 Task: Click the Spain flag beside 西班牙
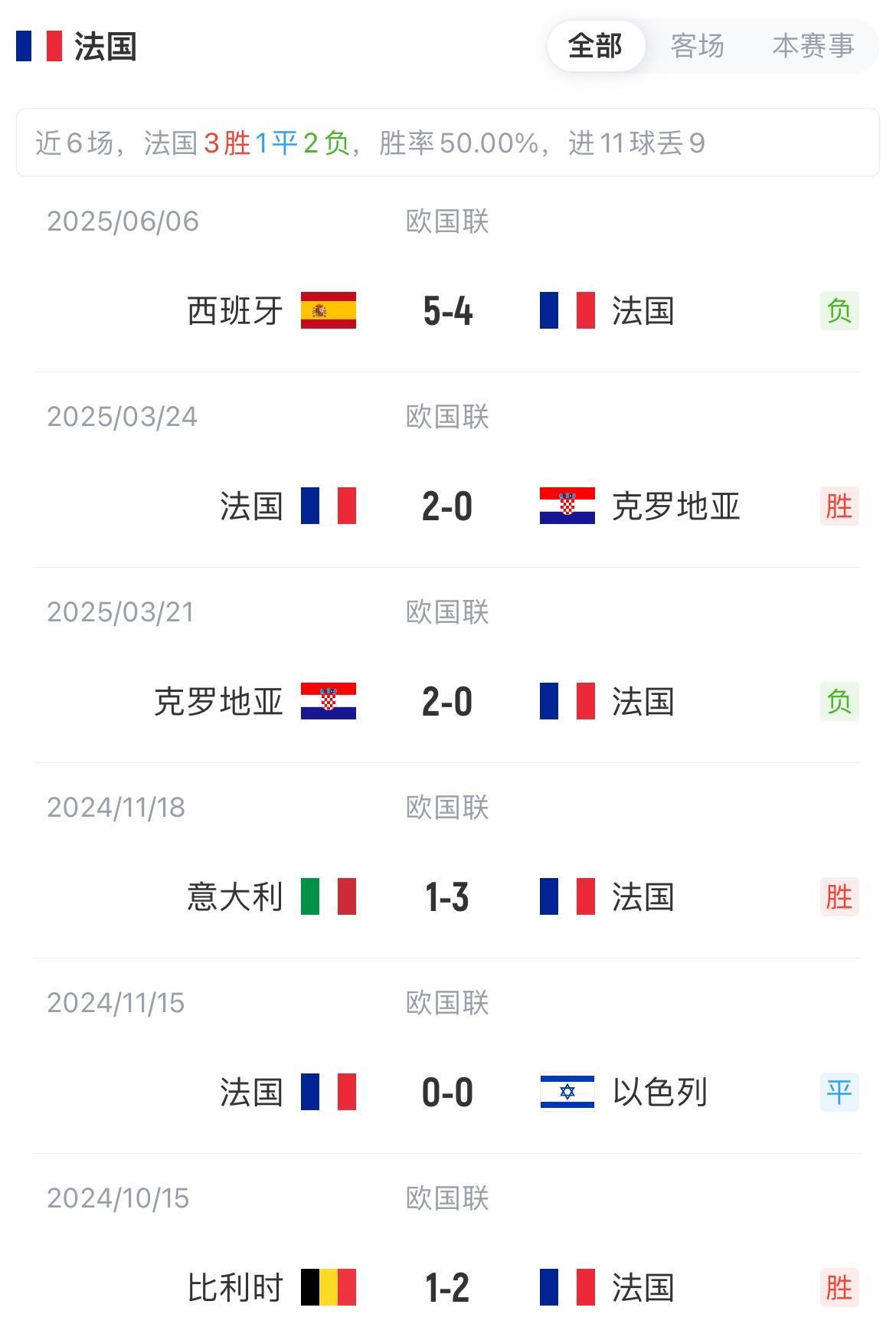[x=329, y=311]
